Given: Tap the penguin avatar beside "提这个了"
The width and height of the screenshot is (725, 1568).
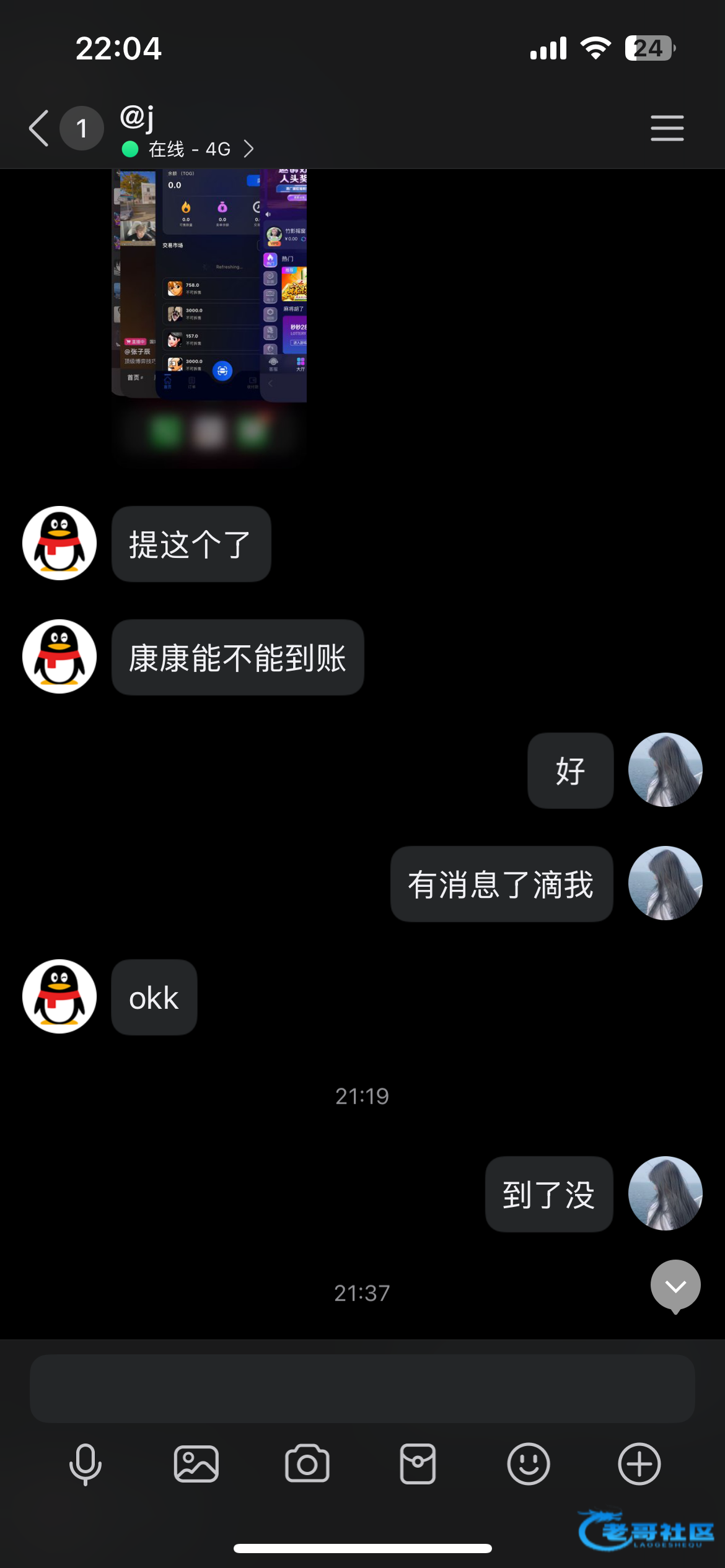Looking at the screenshot, I should tap(59, 543).
